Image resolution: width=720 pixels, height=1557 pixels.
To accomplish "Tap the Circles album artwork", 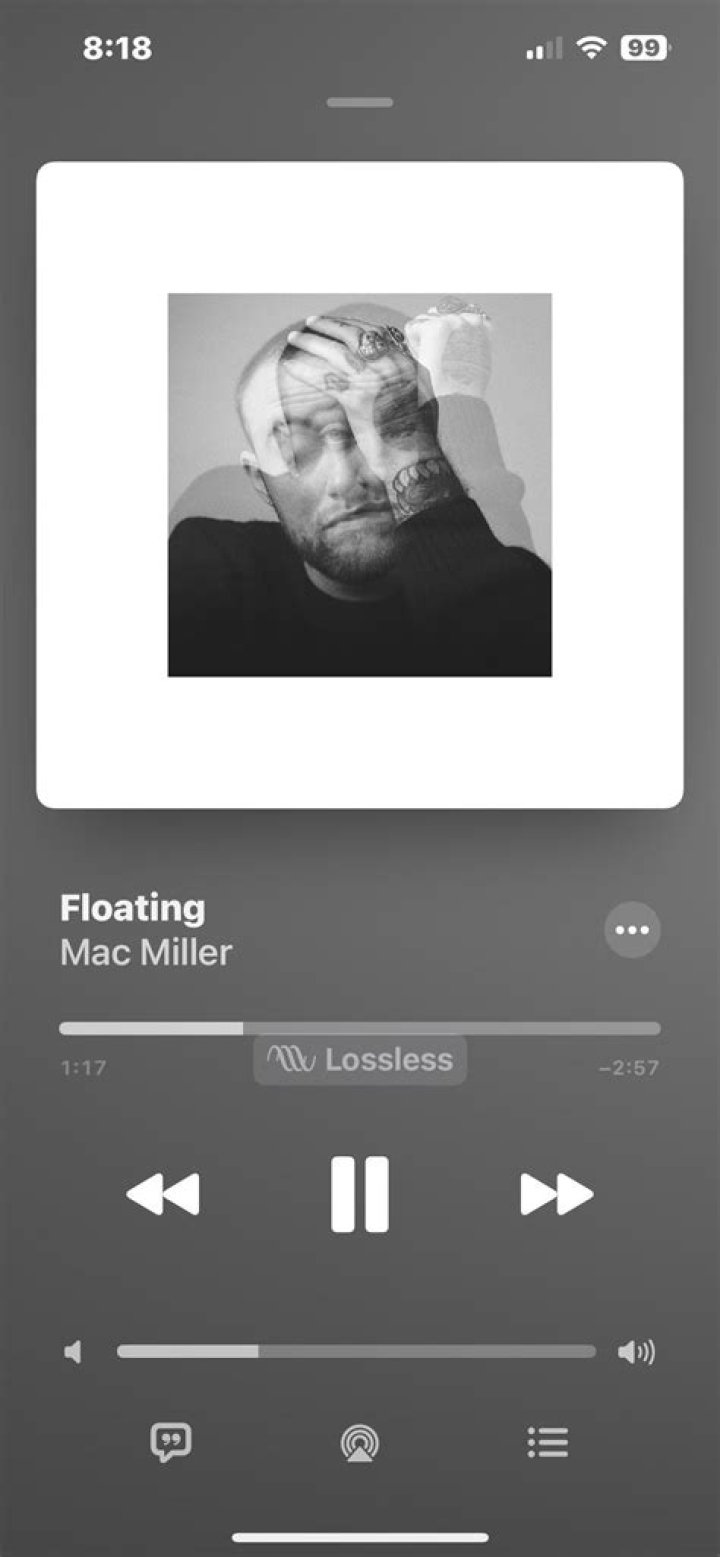I will [x=360, y=482].
